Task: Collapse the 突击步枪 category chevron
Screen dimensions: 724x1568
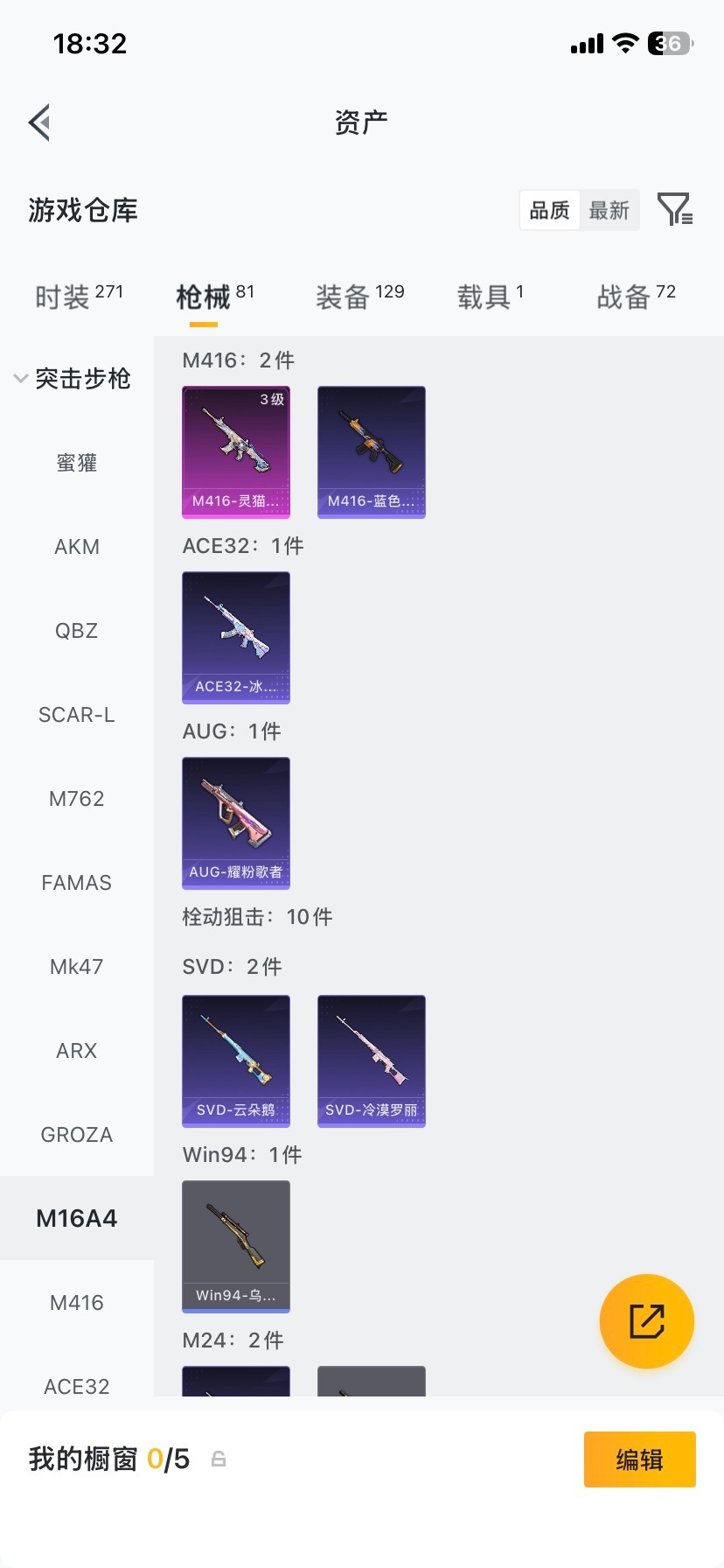Action: (19, 379)
